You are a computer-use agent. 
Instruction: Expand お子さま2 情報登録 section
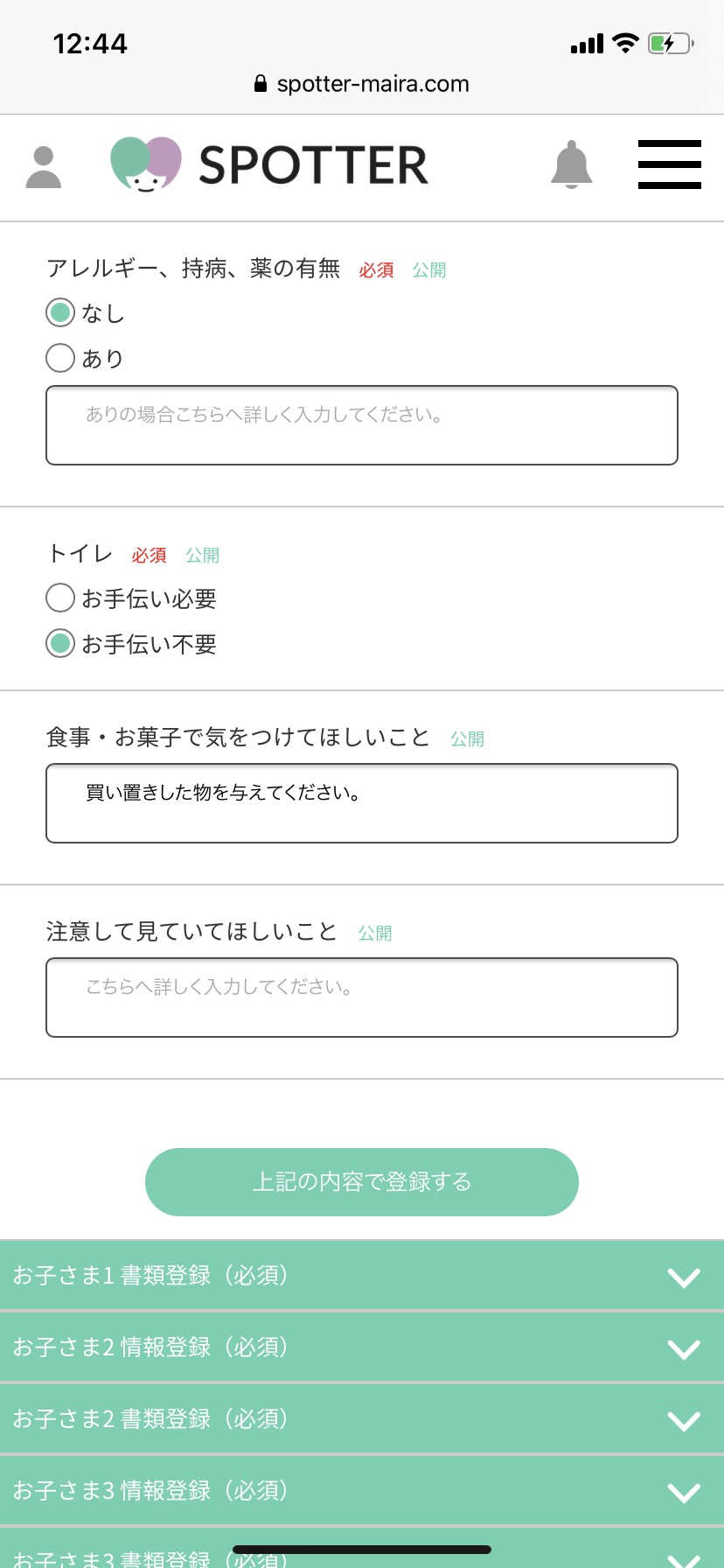(x=362, y=1347)
